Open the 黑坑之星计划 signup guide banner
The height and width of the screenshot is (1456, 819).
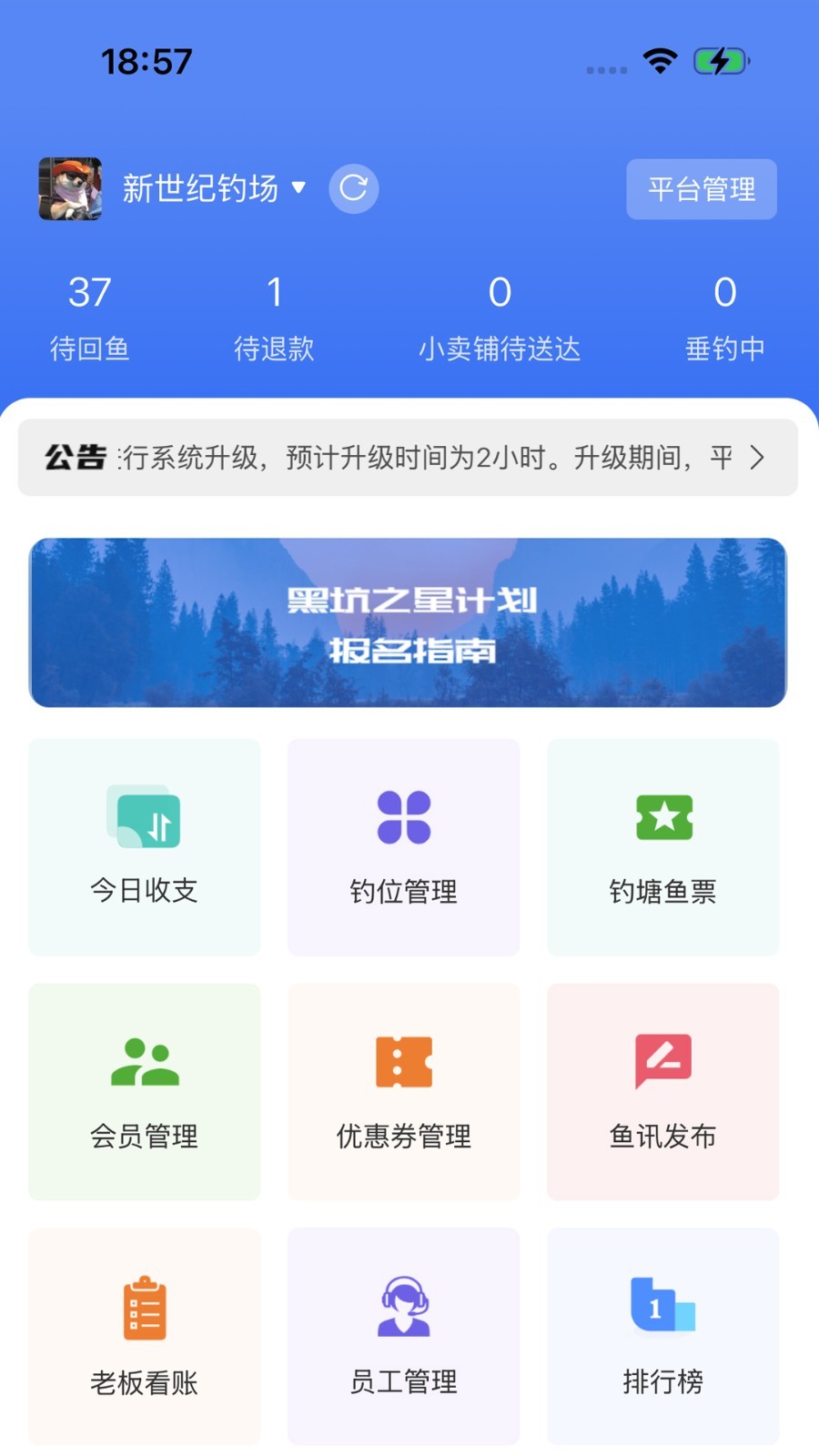[x=409, y=622]
